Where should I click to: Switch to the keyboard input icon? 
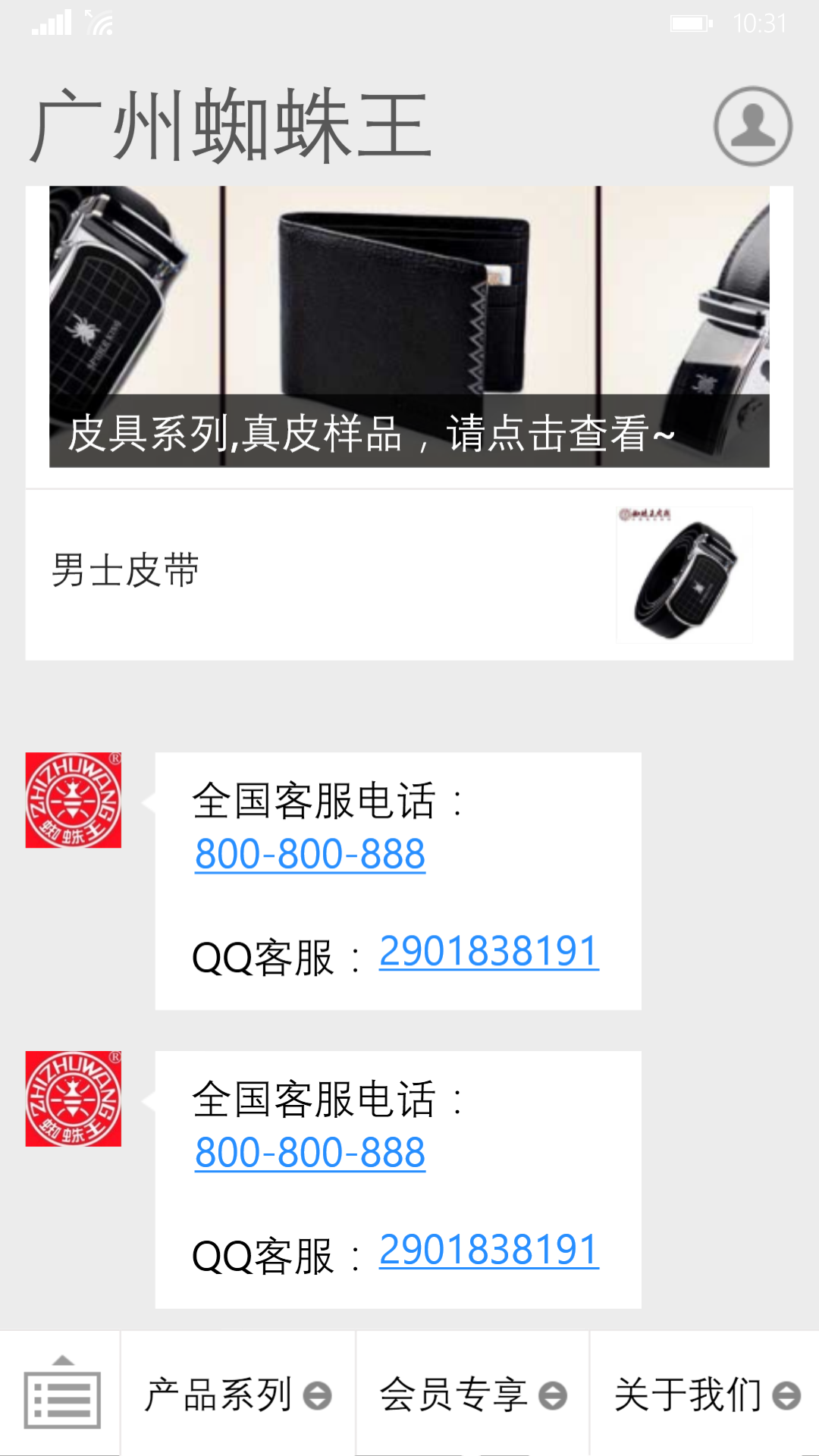click(x=61, y=1394)
